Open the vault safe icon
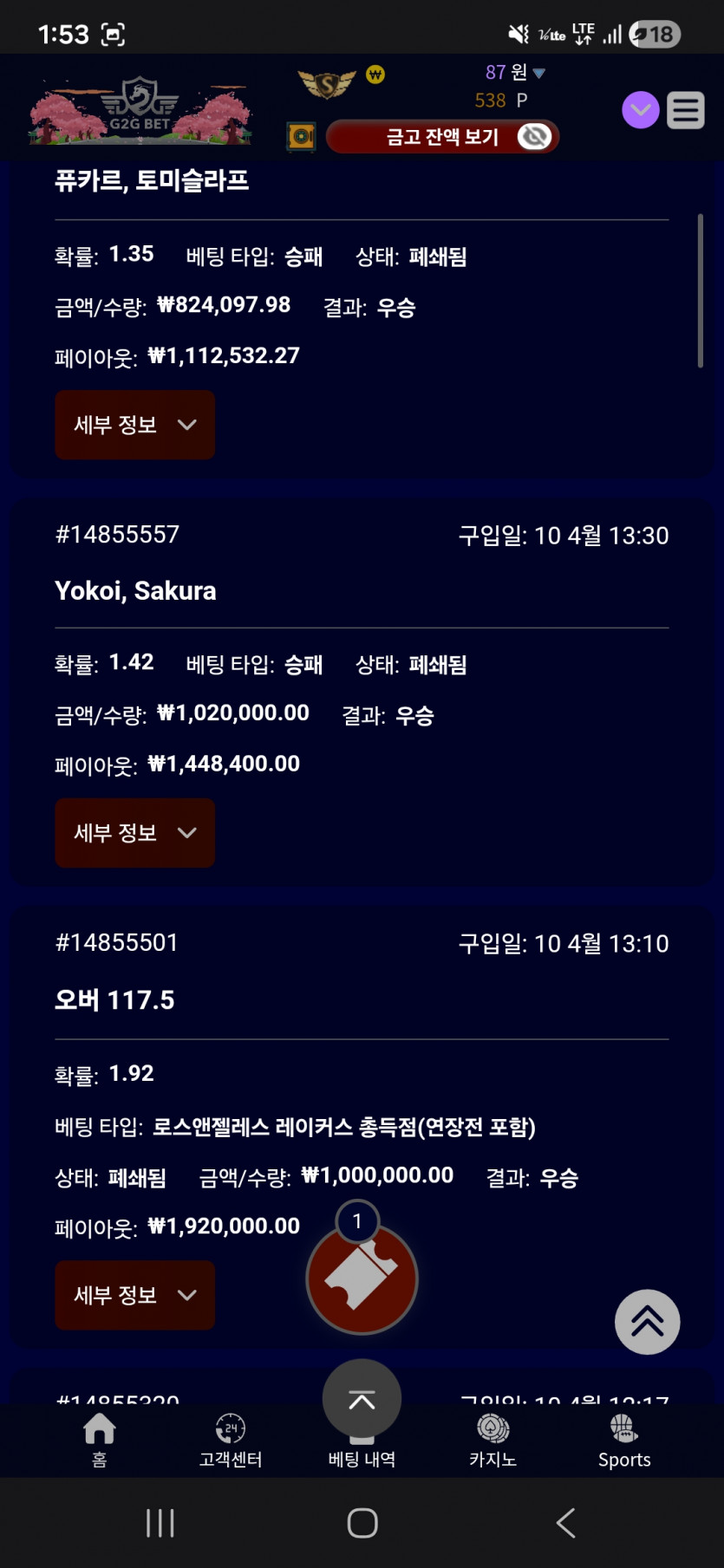 click(x=302, y=136)
